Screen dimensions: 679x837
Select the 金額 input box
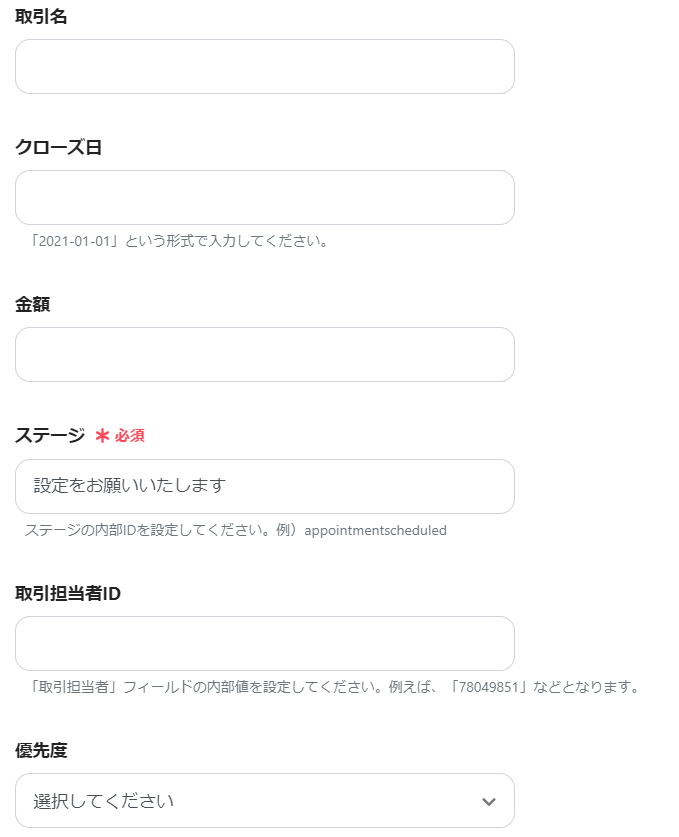(264, 355)
